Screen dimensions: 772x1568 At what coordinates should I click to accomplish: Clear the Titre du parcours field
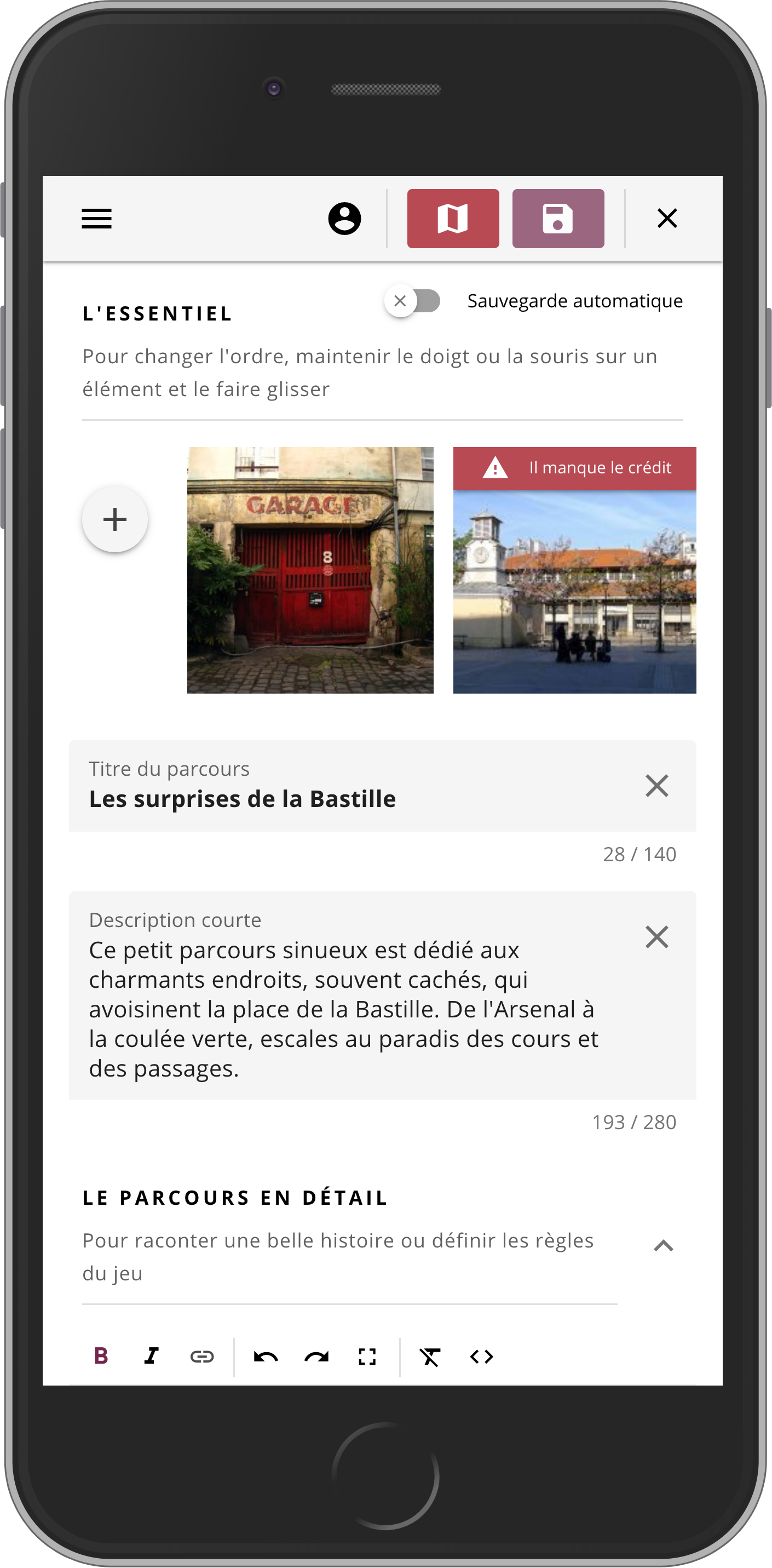click(x=657, y=786)
